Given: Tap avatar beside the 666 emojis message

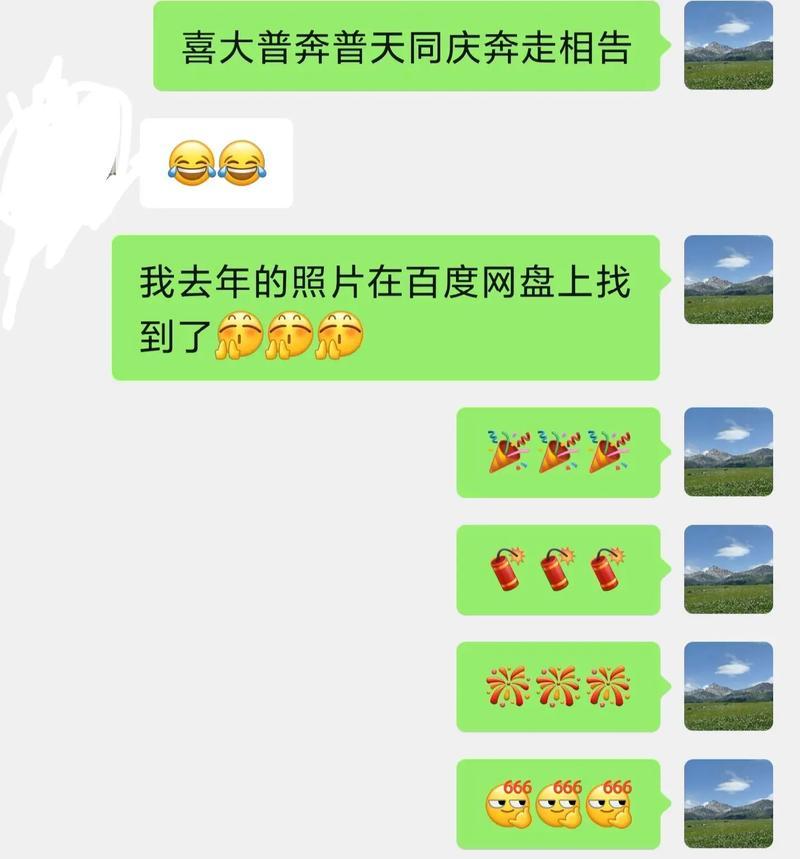Looking at the screenshot, I should (728, 803).
